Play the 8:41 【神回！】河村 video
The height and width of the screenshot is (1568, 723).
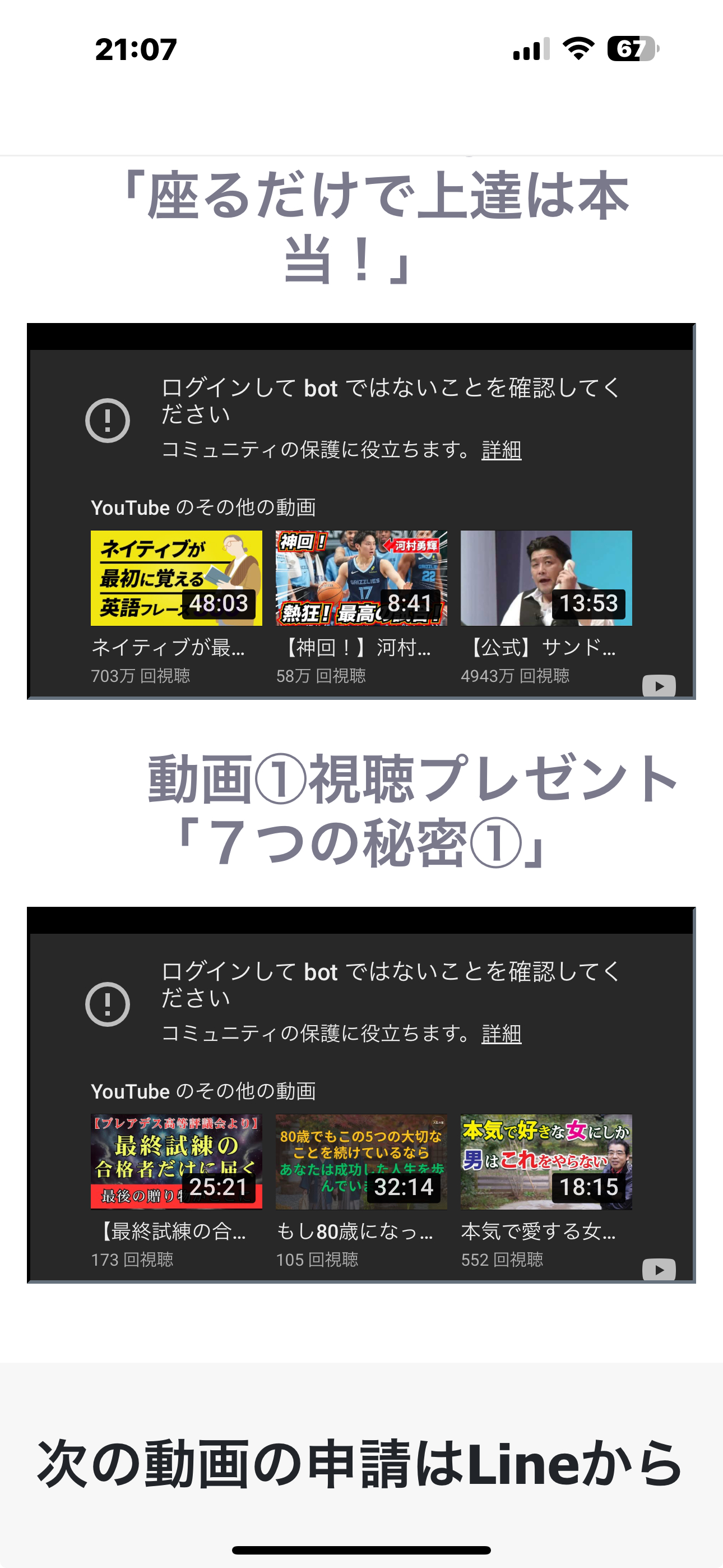(x=361, y=578)
